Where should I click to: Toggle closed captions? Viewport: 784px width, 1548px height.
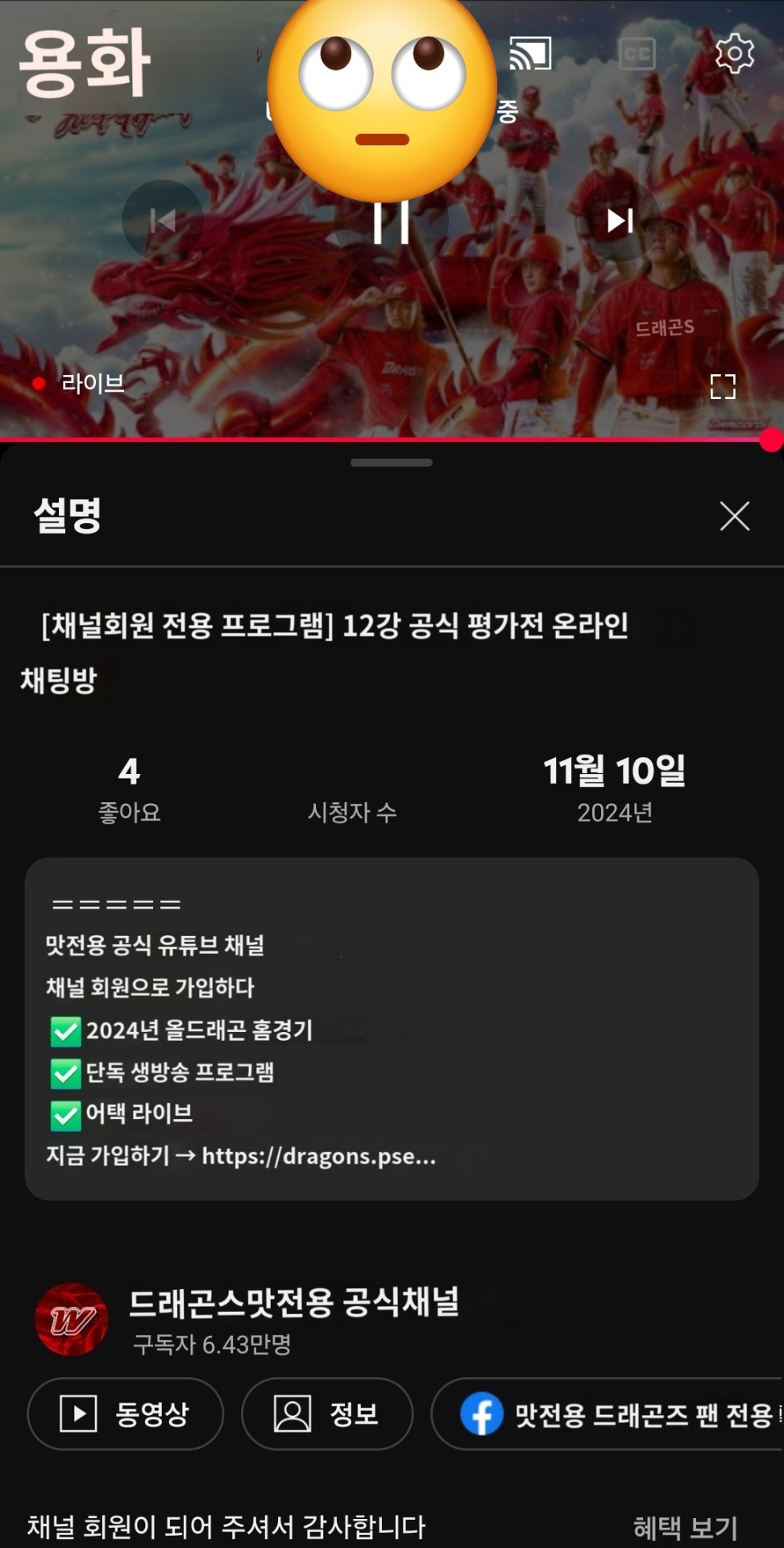coord(637,54)
